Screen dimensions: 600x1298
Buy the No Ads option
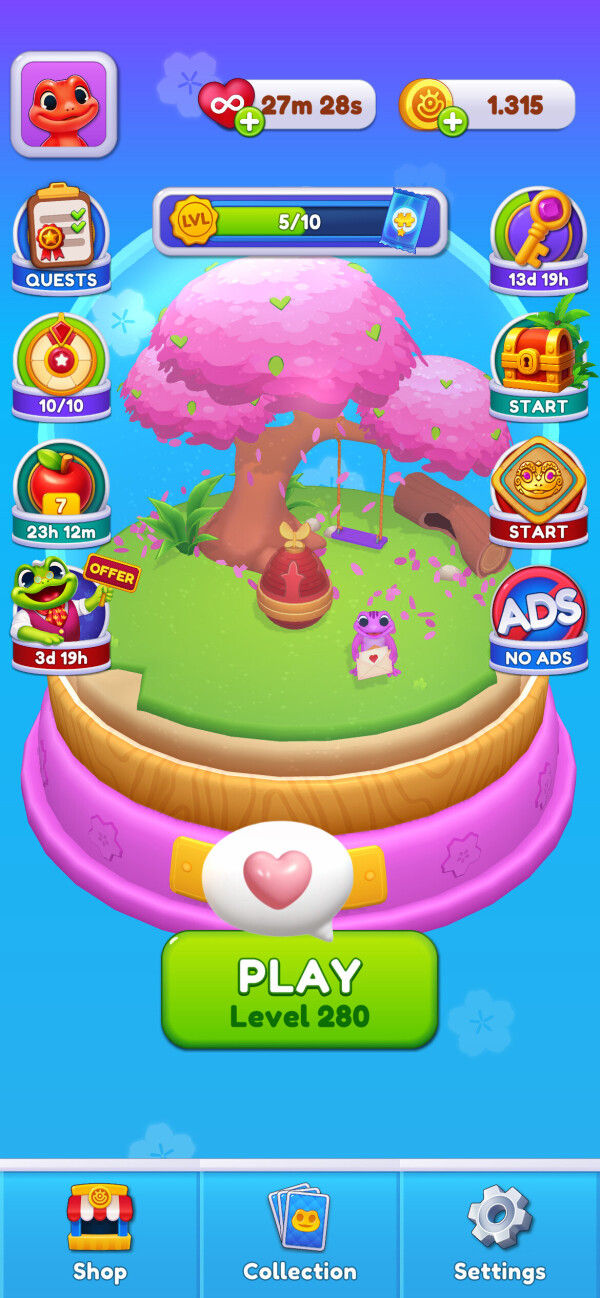(x=538, y=620)
